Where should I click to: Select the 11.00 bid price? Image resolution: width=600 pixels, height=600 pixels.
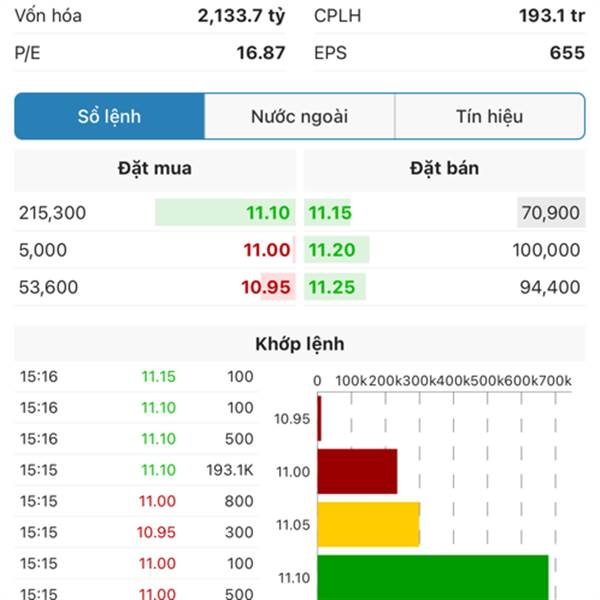[x=266, y=250]
